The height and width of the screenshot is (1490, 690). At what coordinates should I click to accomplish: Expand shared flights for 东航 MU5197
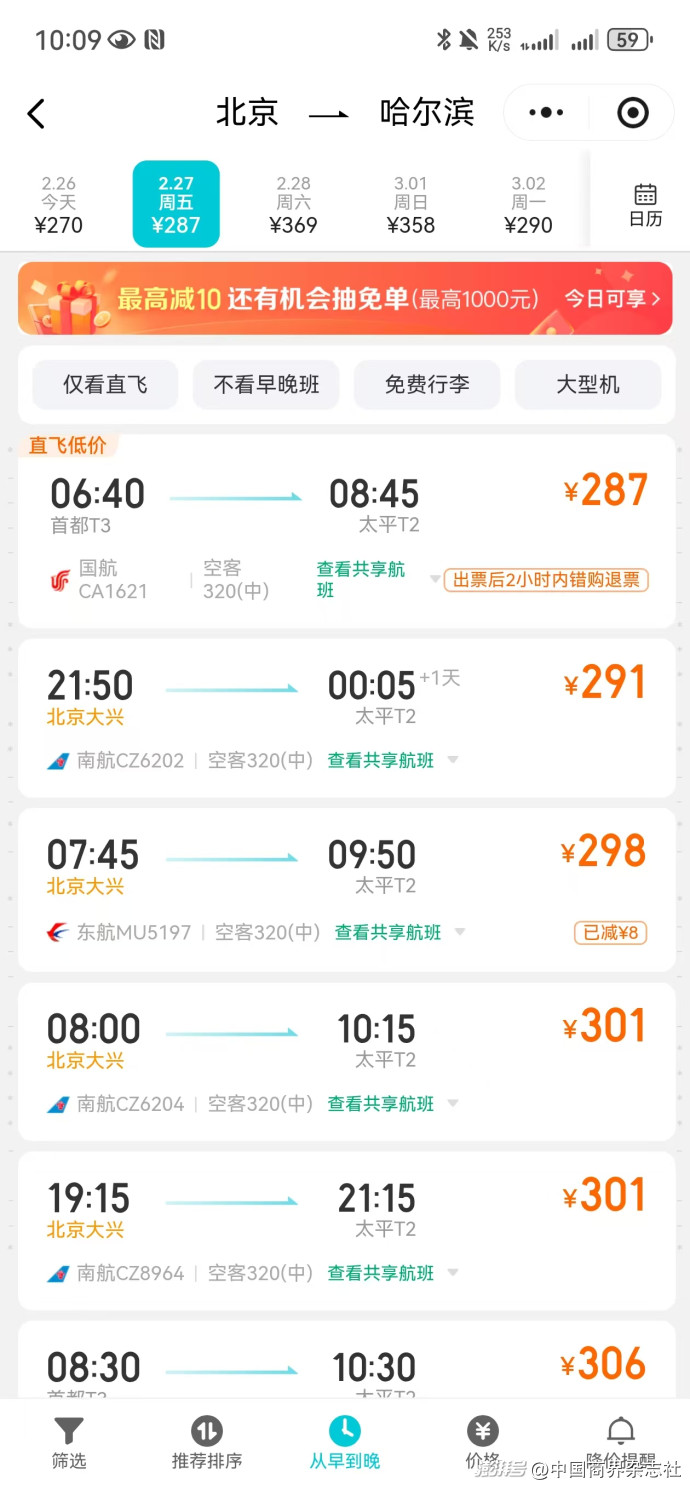click(x=398, y=932)
